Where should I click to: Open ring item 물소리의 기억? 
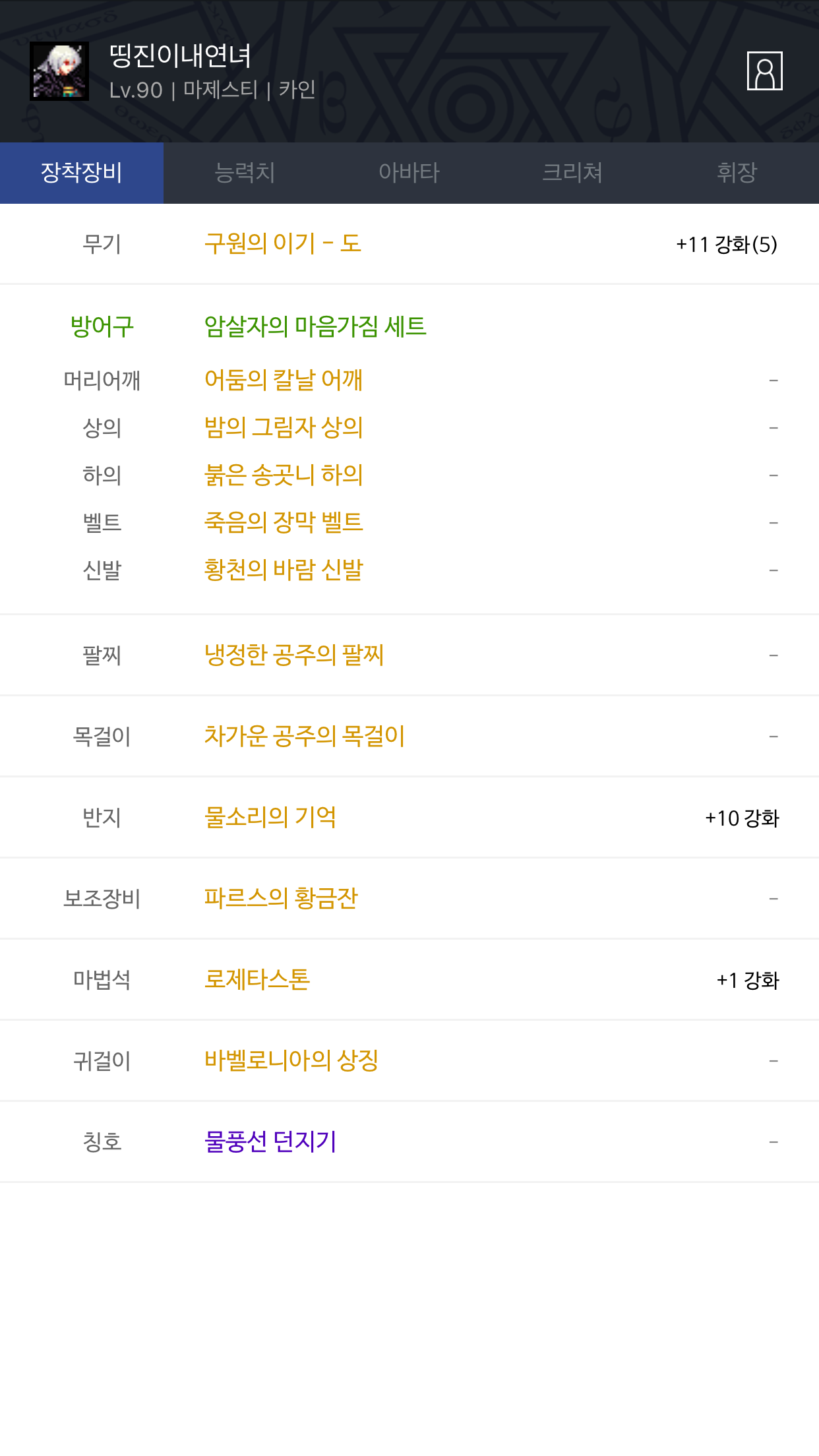[x=270, y=817]
